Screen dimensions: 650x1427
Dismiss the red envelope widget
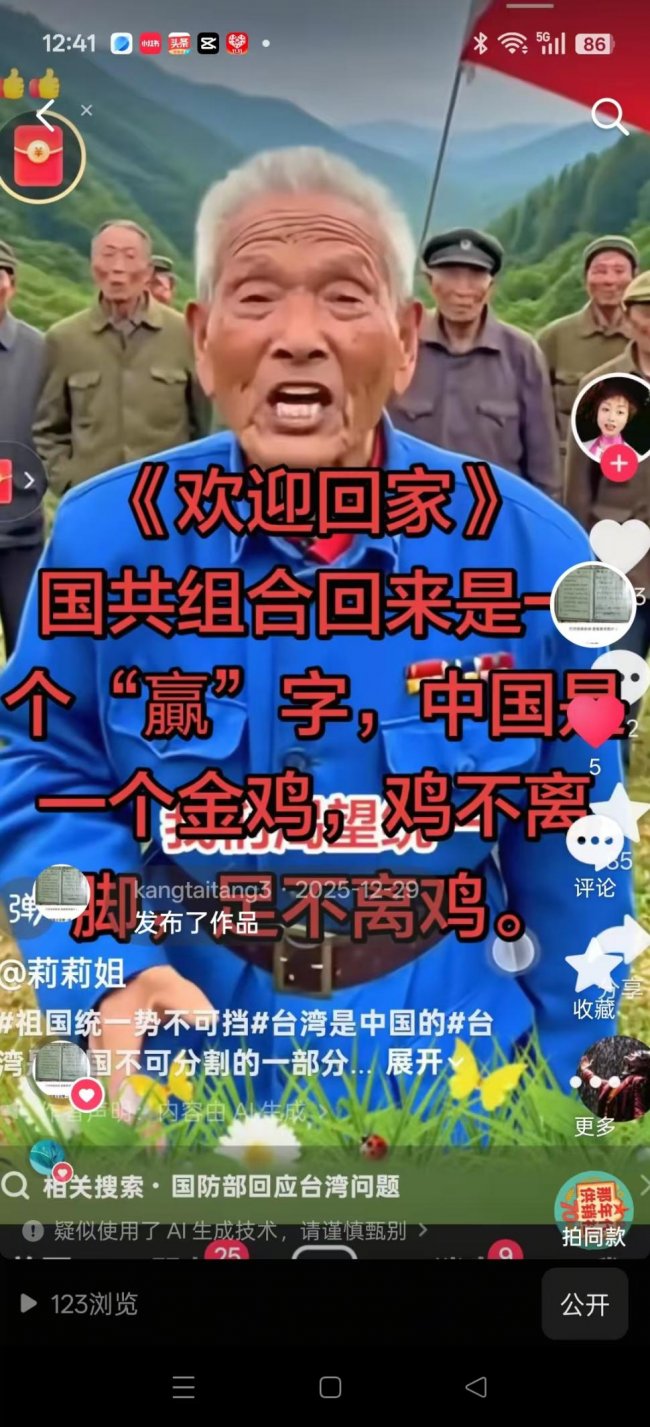(86, 110)
